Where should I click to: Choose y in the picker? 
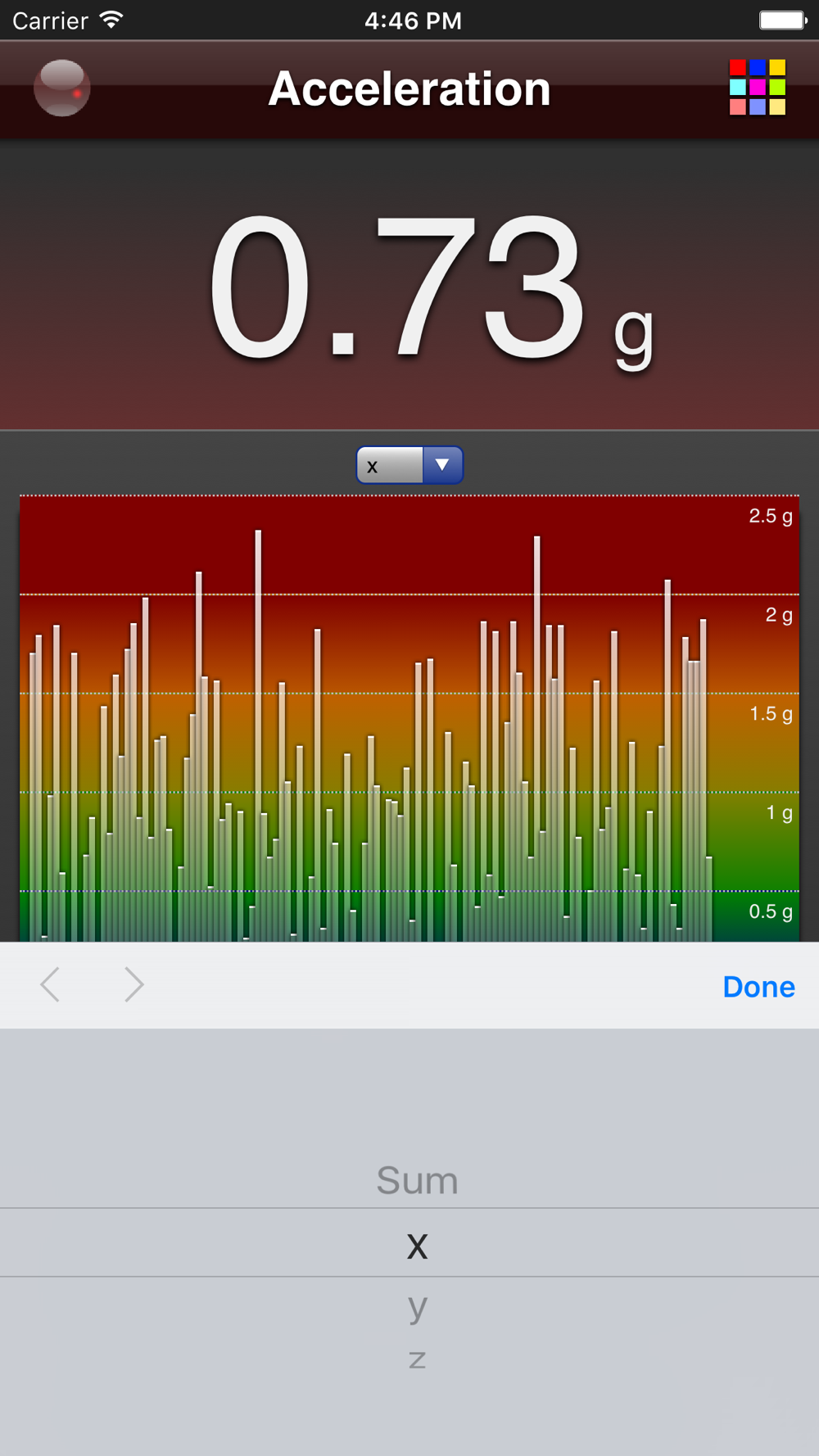417,1305
